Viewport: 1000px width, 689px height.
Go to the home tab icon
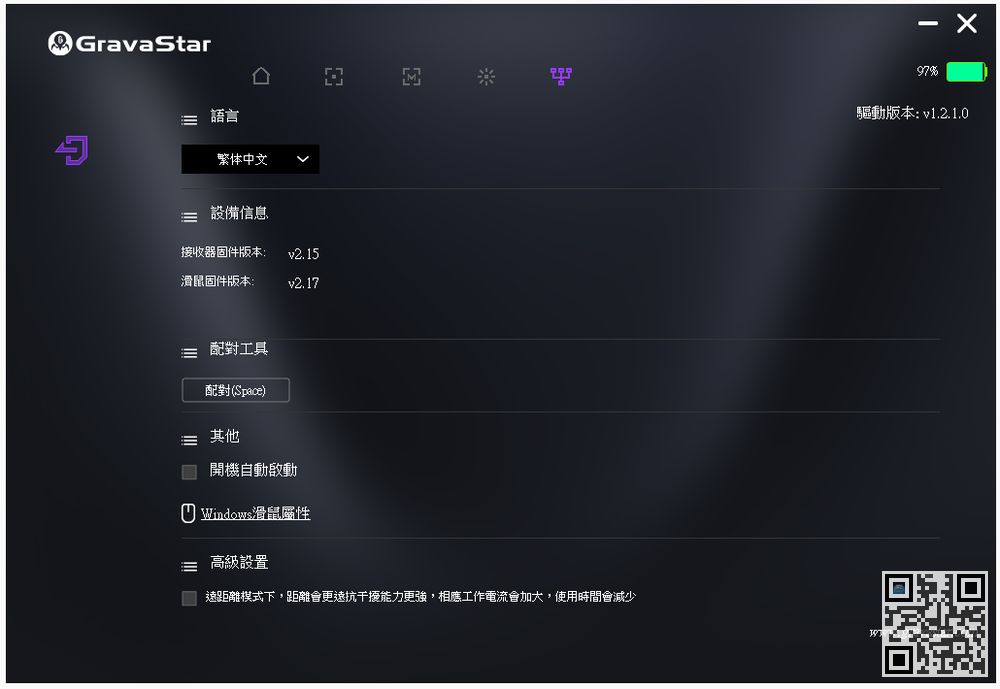click(261, 76)
